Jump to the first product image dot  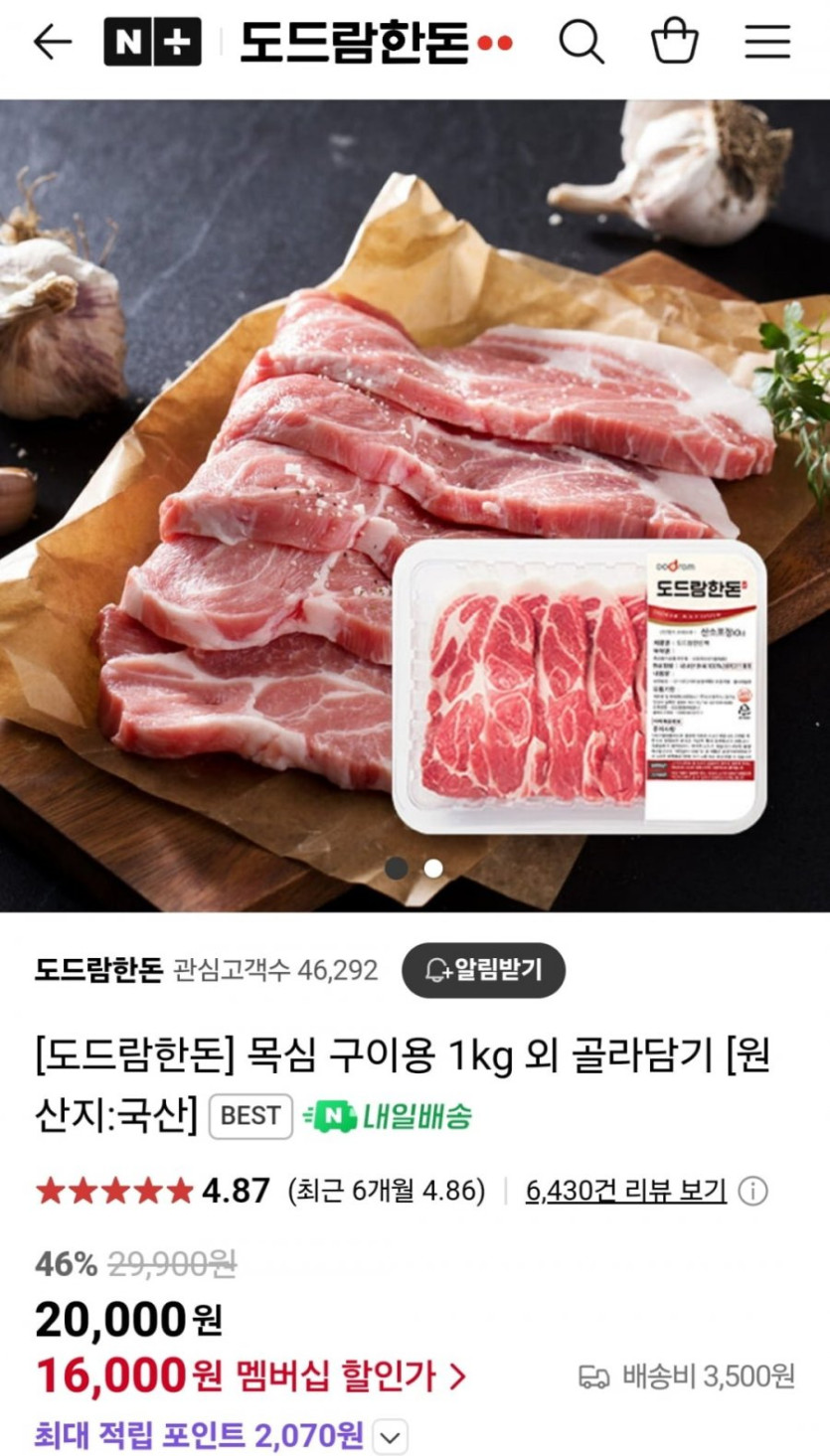tap(397, 868)
